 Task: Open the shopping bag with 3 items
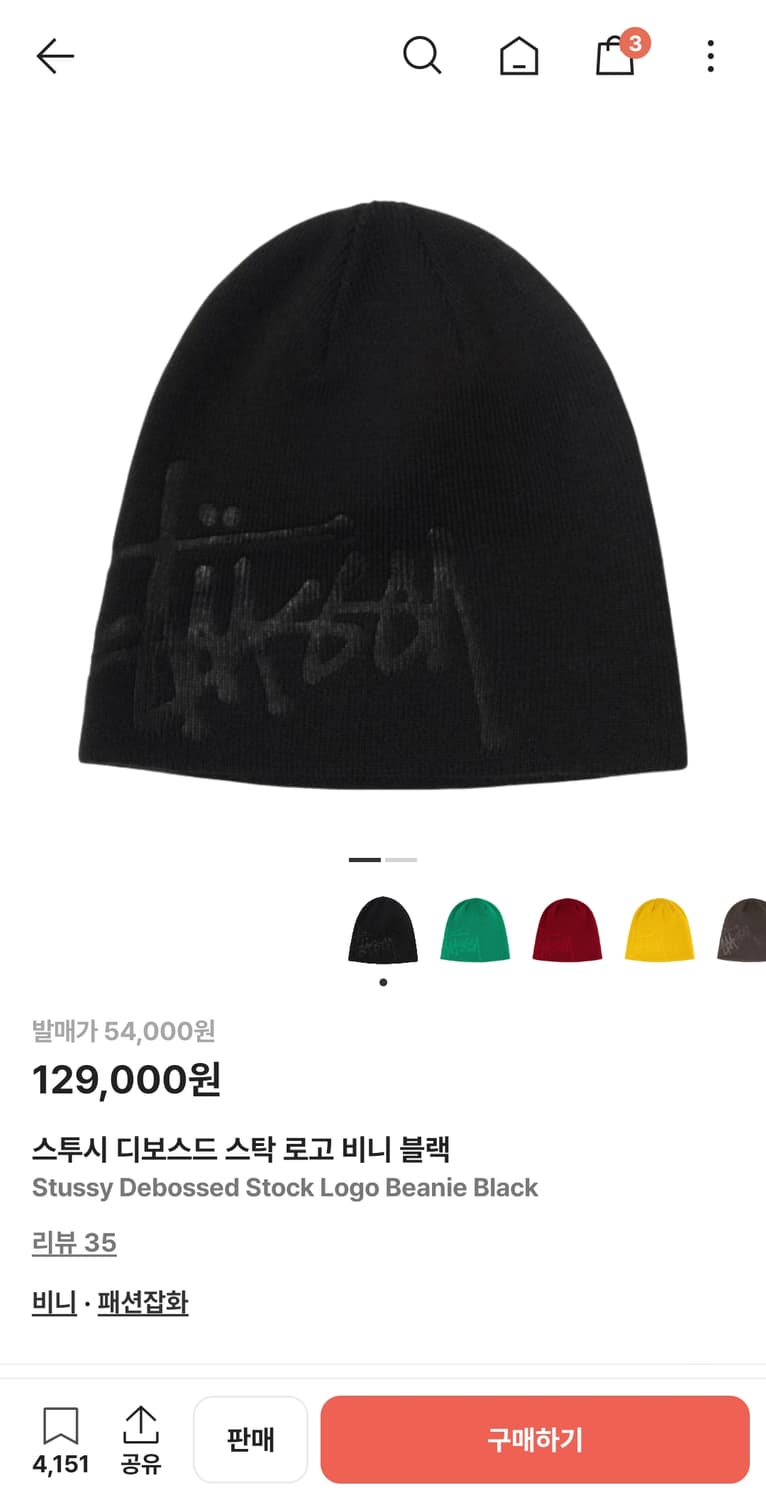[613, 58]
